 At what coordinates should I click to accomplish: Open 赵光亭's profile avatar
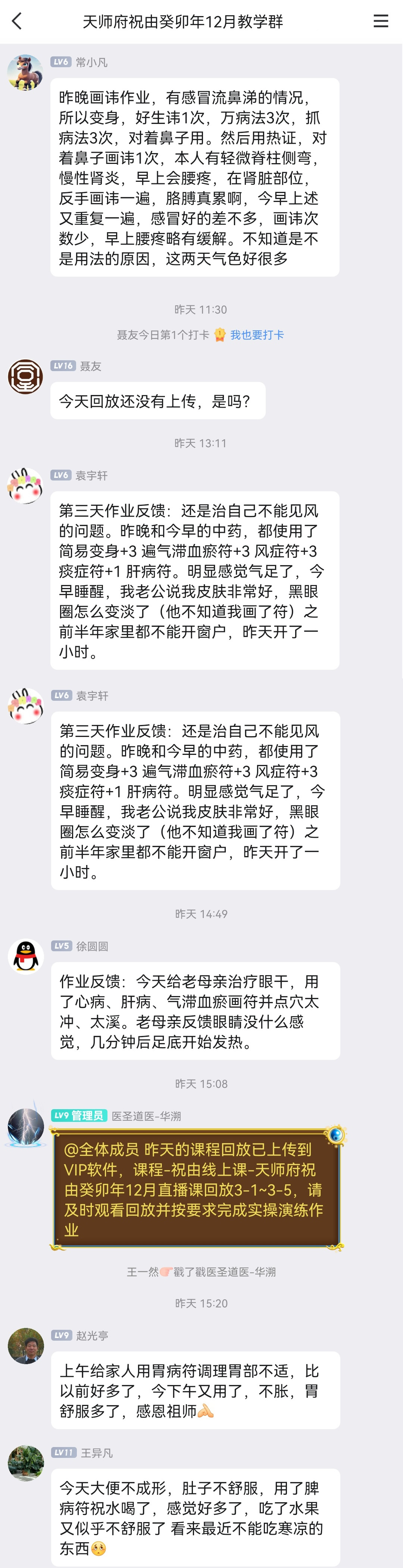tap(26, 1346)
